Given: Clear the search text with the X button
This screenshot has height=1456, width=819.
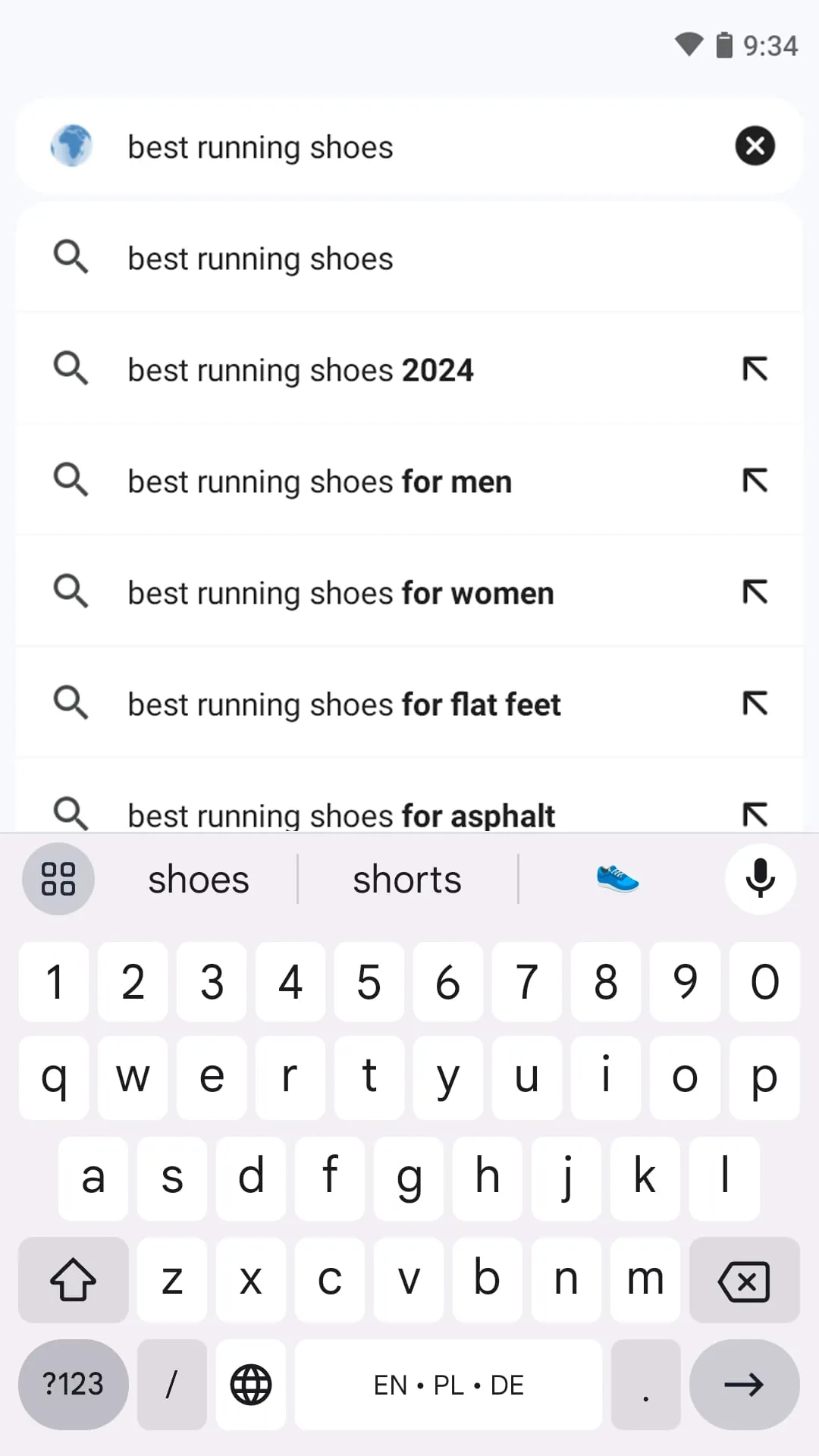Looking at the screenshot, I should [x=755, y=146].
